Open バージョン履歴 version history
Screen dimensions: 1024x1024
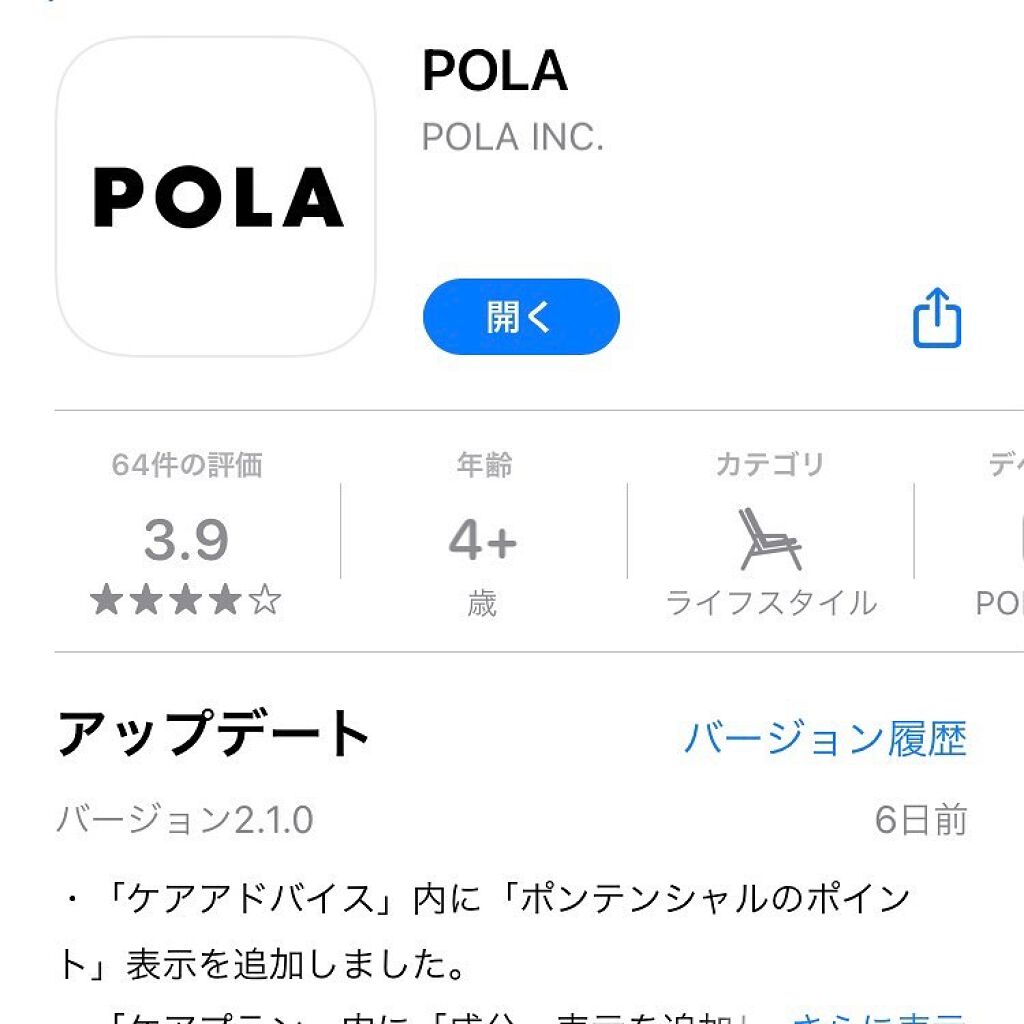click(825, 739)
